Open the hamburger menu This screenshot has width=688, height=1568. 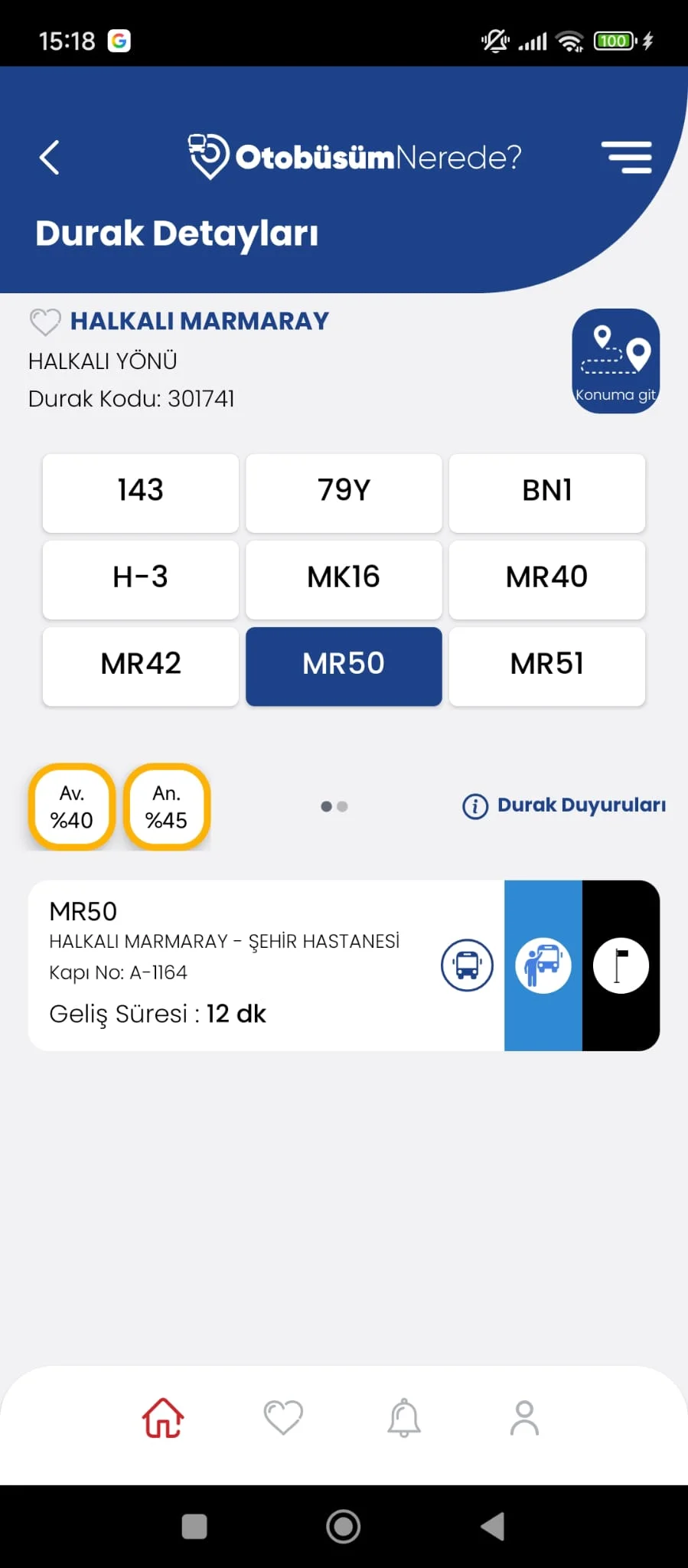(x=626, y=158)
